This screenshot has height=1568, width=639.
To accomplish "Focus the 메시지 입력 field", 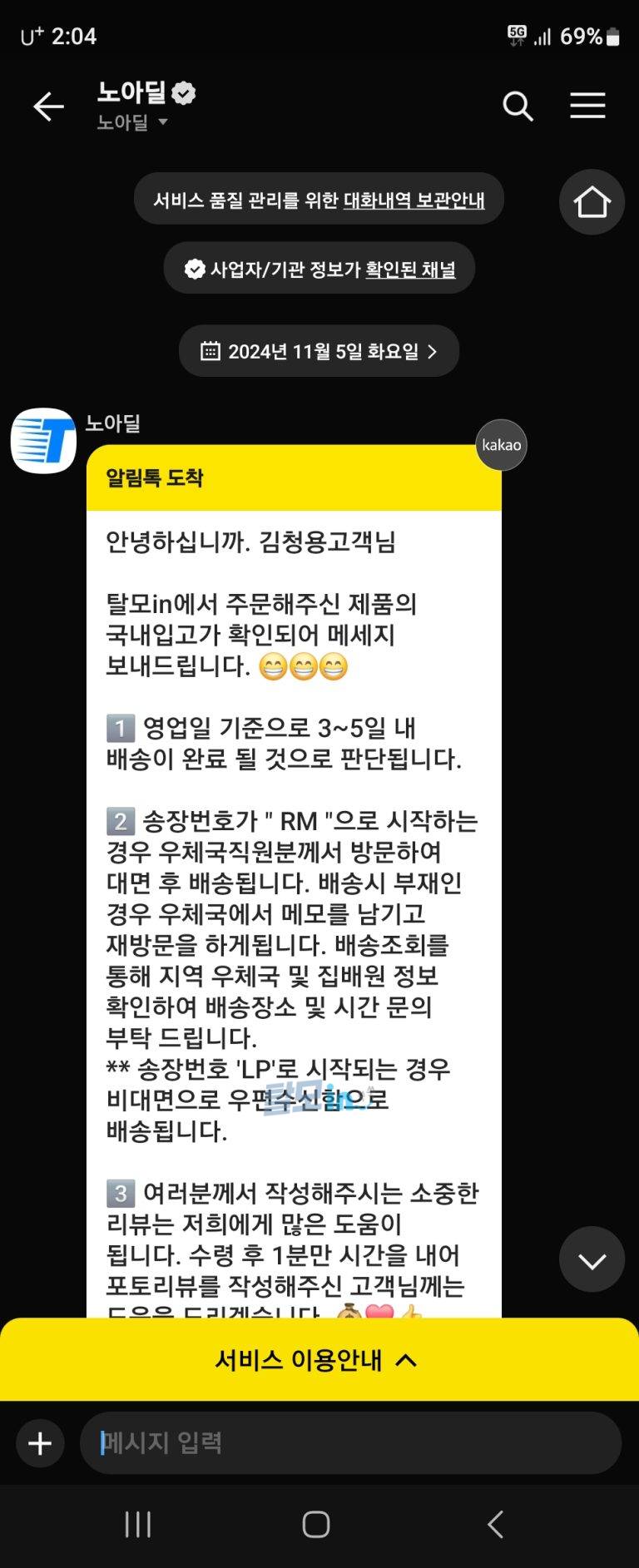I will click(349, 1443).
